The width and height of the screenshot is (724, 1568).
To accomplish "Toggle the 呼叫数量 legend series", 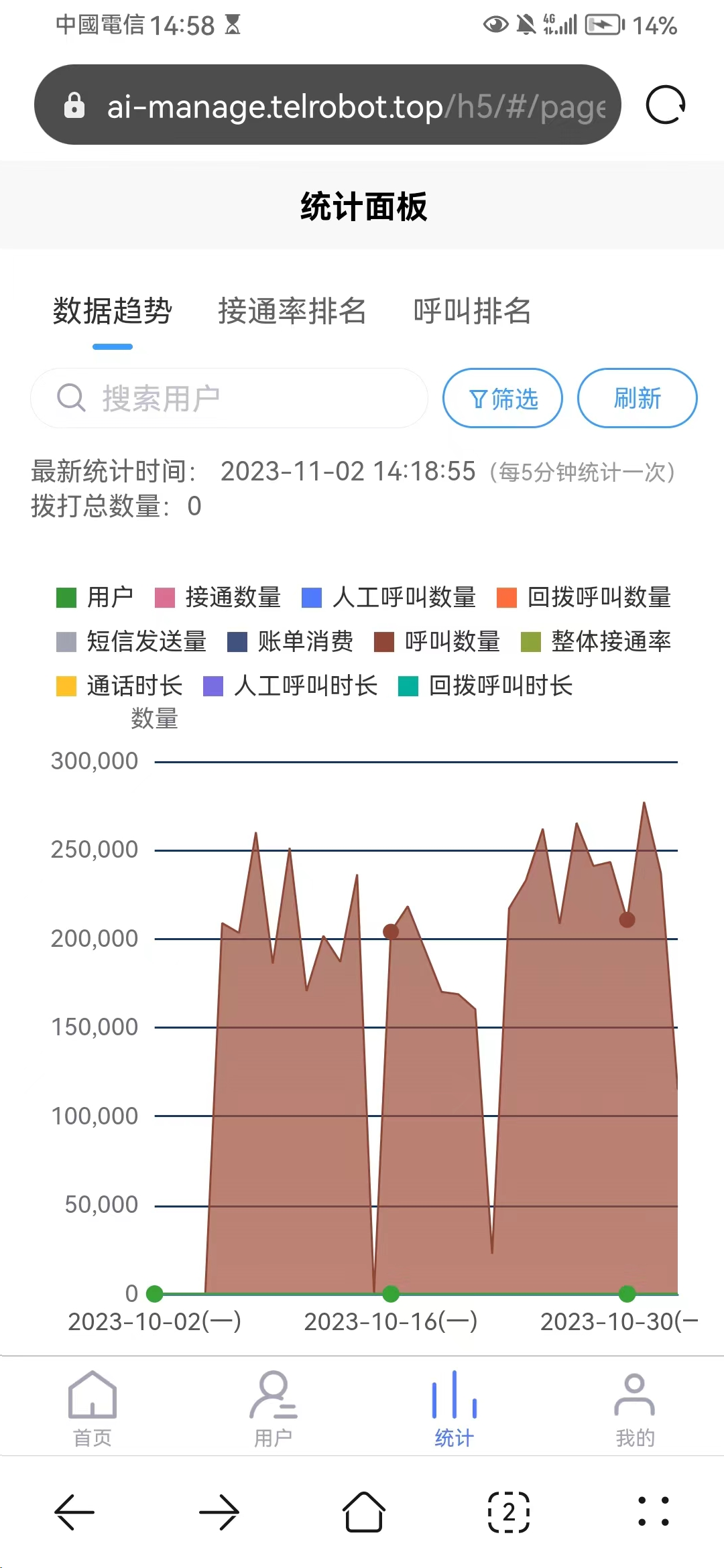I will (437, 641).
